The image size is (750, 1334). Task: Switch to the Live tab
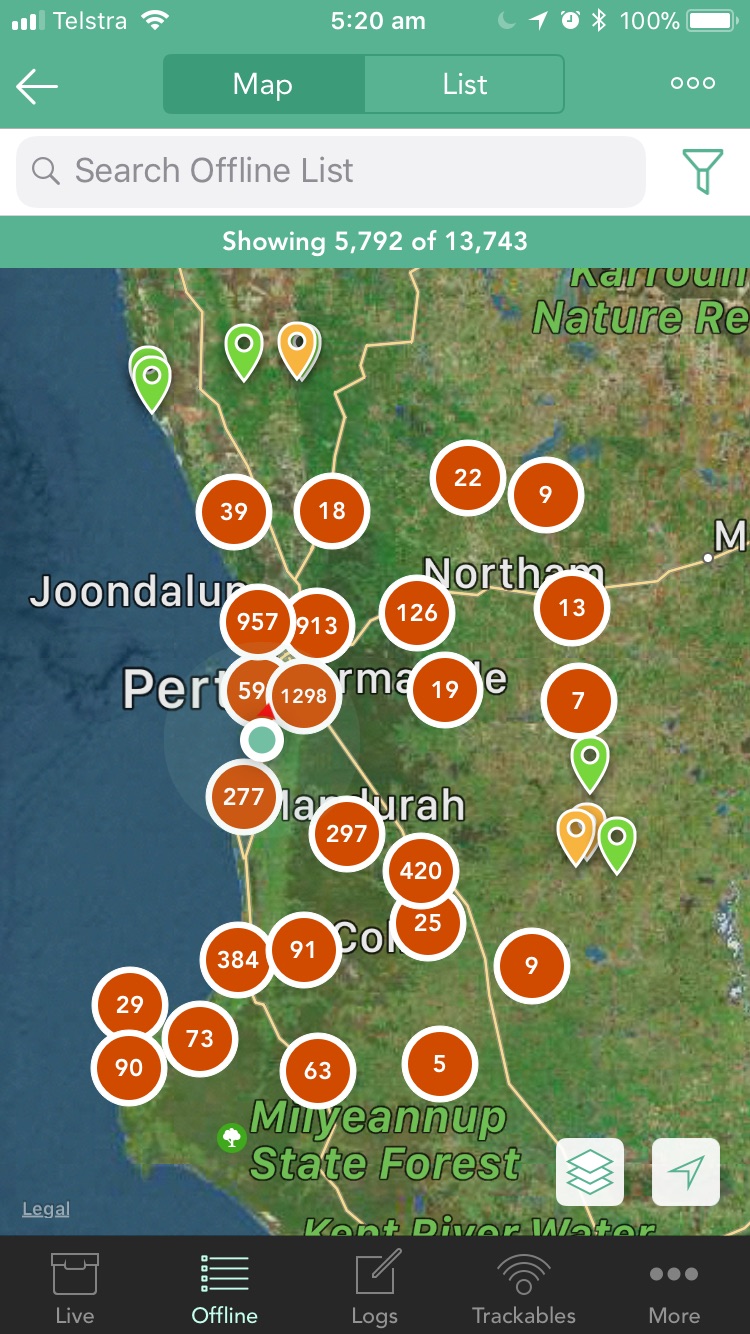coord(75,1288)
